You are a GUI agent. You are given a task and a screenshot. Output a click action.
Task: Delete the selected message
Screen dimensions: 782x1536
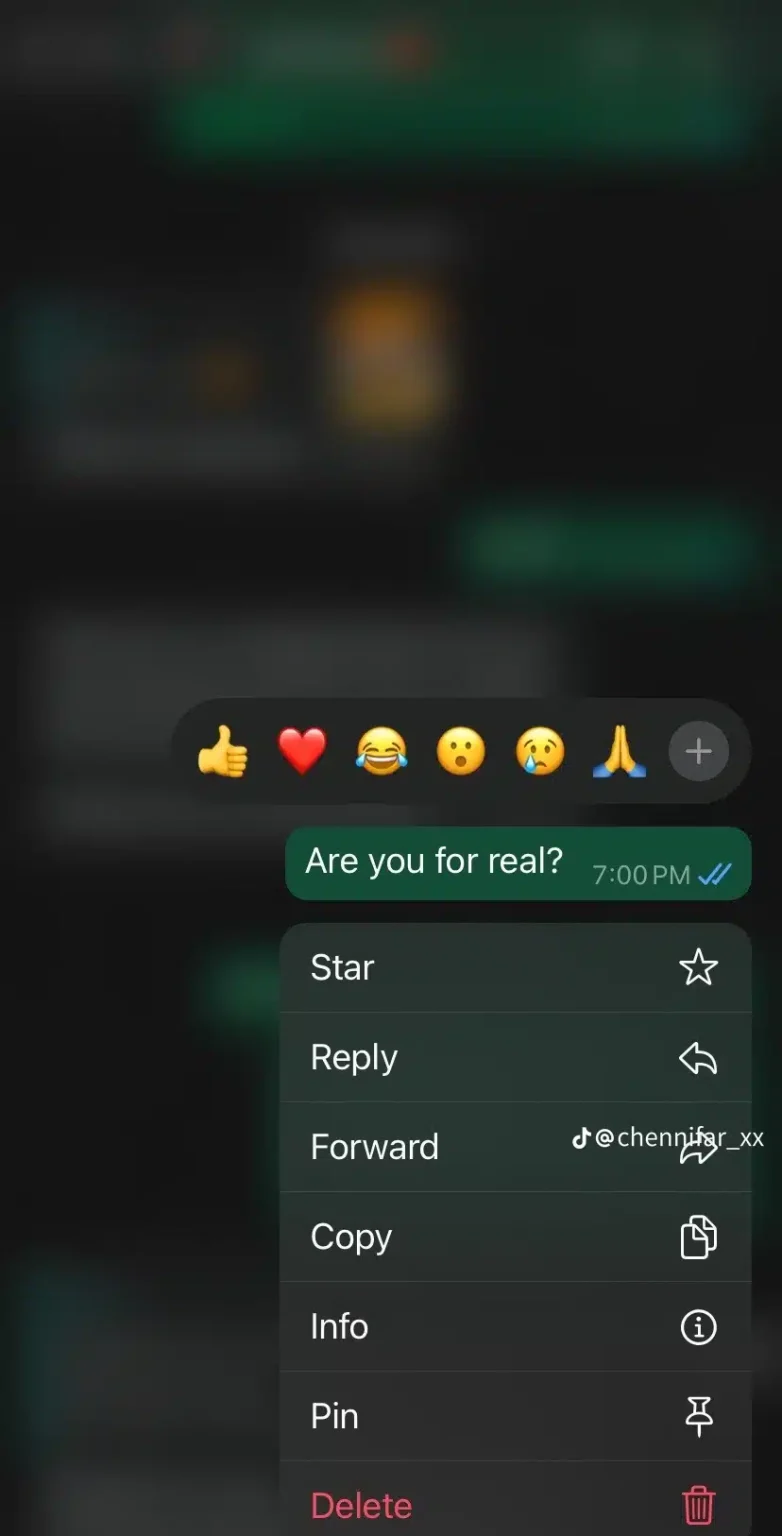515,1503
